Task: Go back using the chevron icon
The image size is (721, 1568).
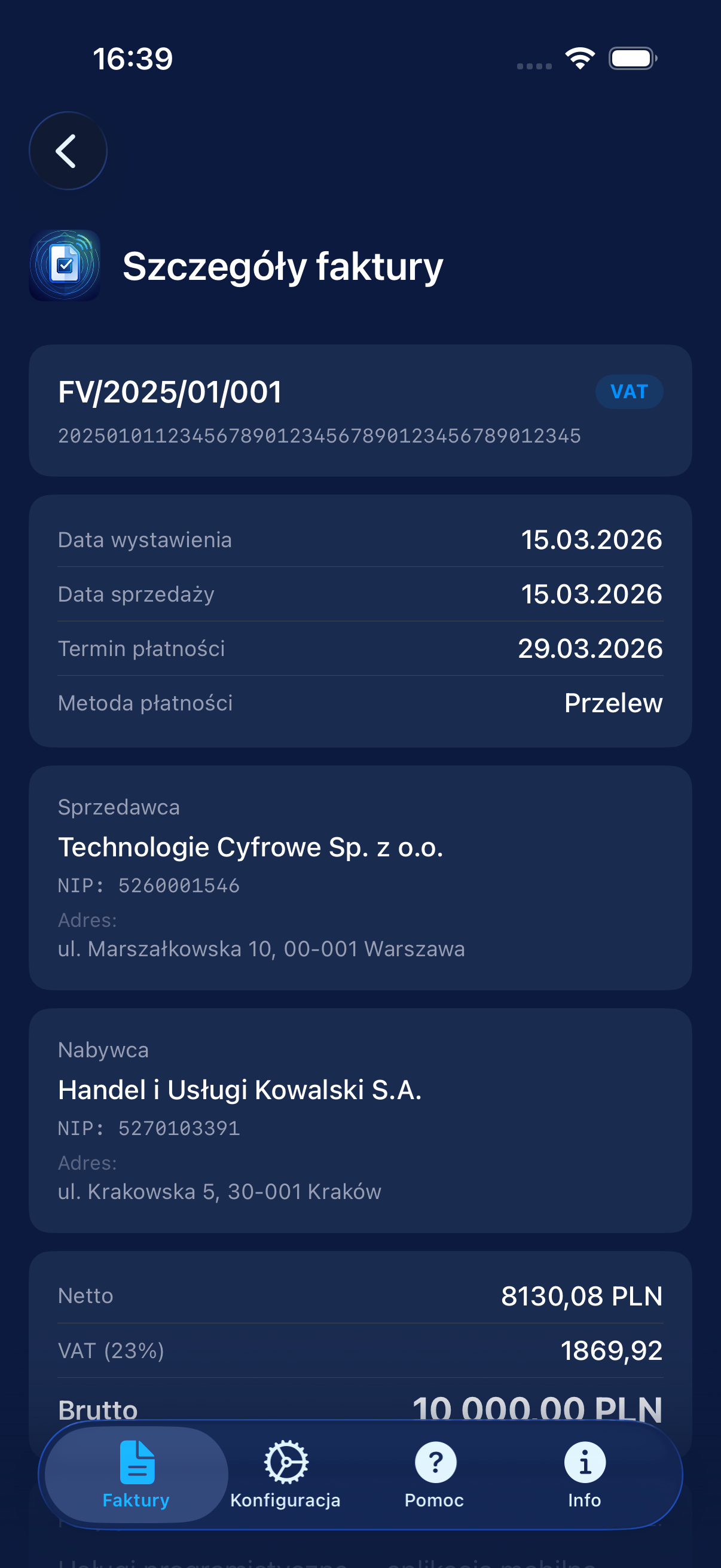Action: pos(68,150)
